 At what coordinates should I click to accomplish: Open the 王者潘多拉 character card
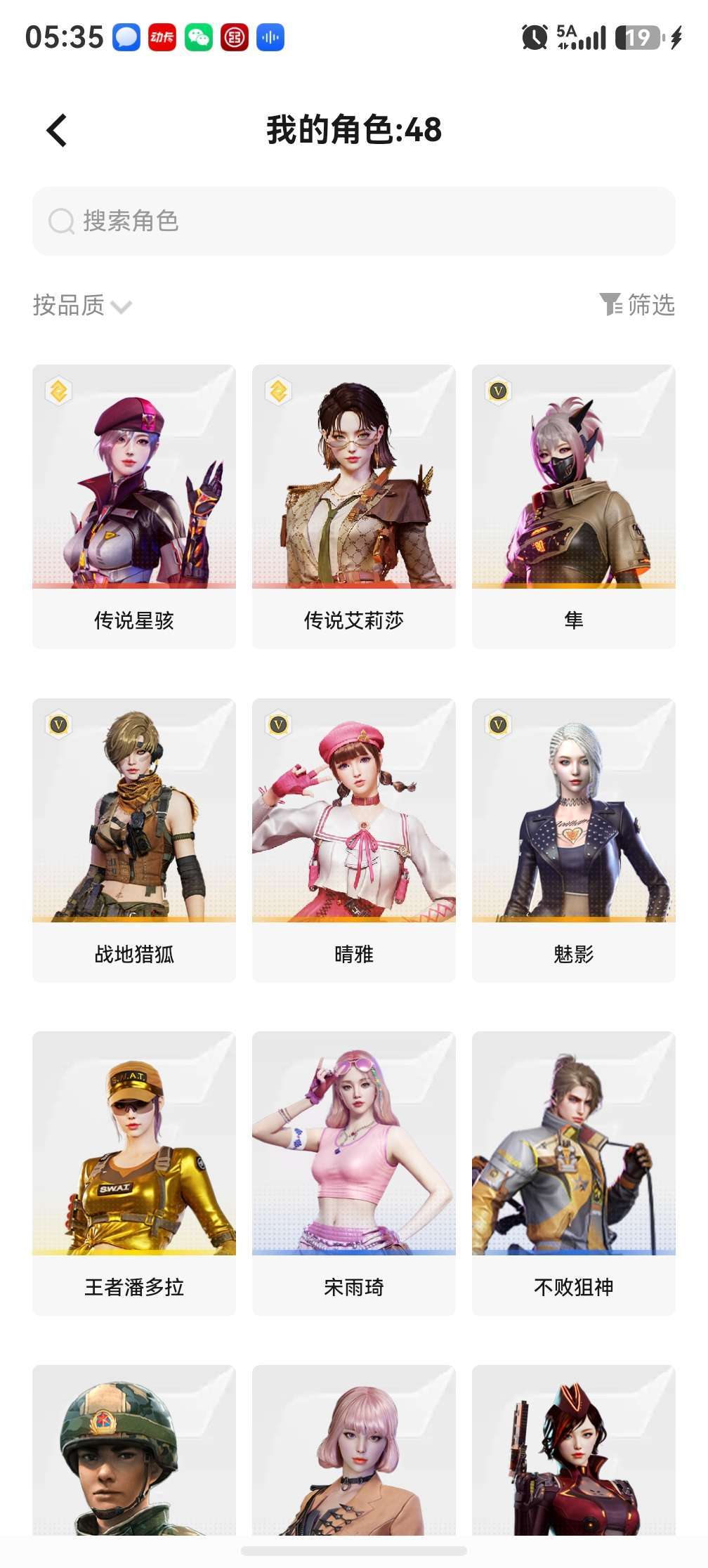tap(134, 1173)
